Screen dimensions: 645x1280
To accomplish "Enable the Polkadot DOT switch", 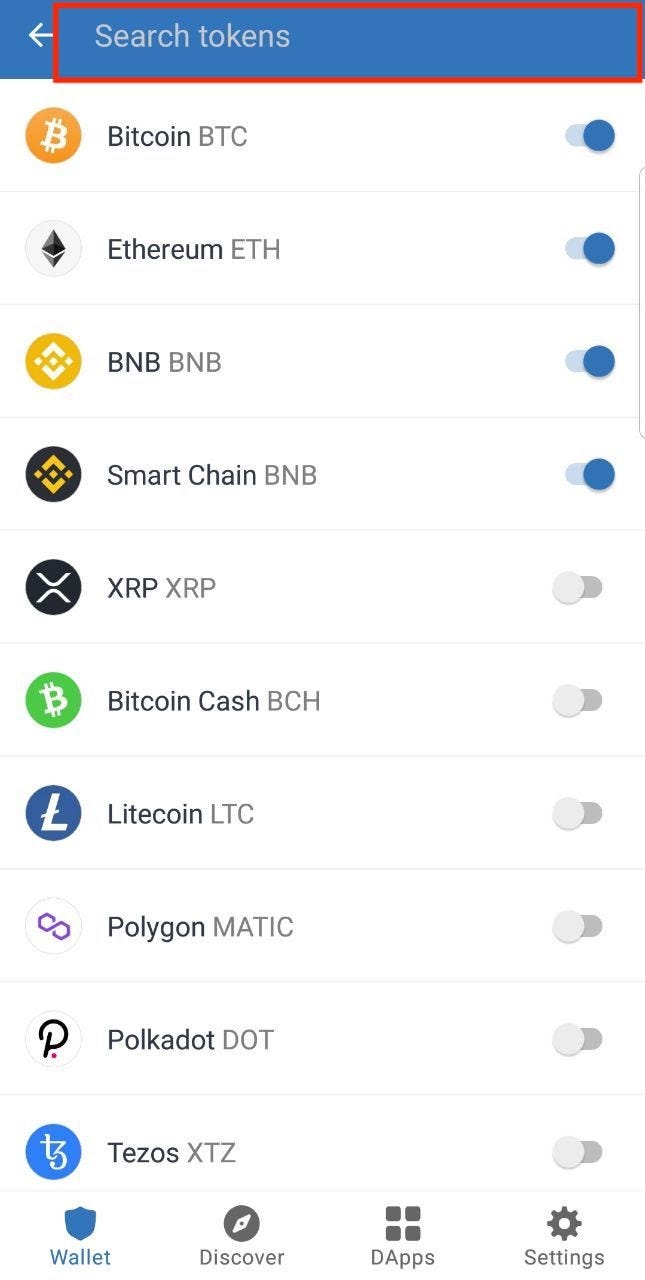I will coord(578,1040).
